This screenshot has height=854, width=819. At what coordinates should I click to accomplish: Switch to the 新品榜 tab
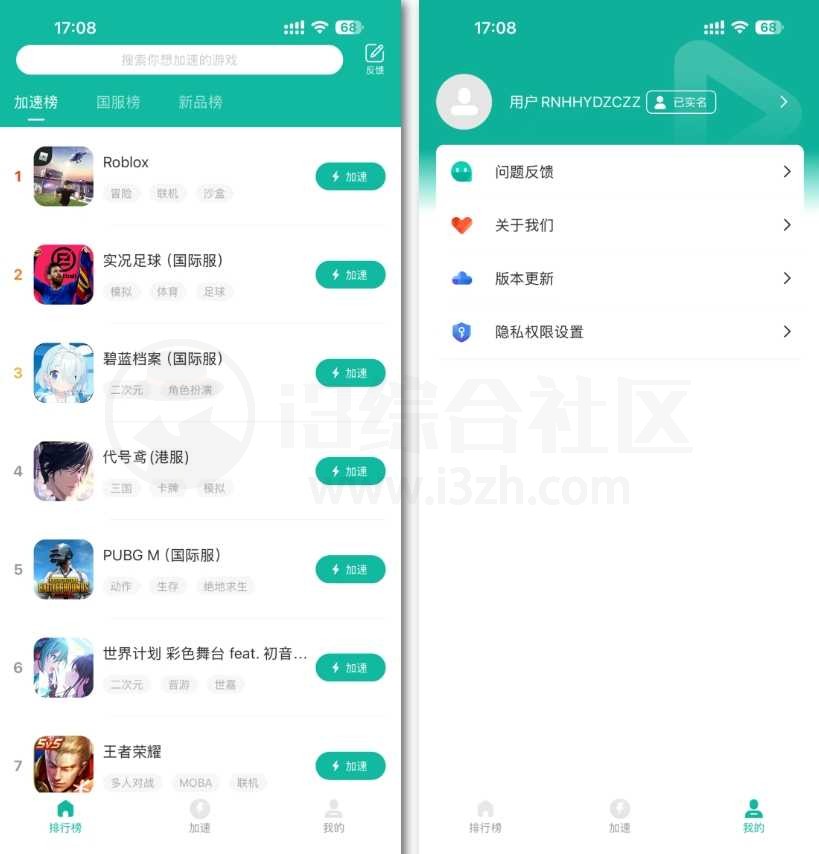pos(200,102)
